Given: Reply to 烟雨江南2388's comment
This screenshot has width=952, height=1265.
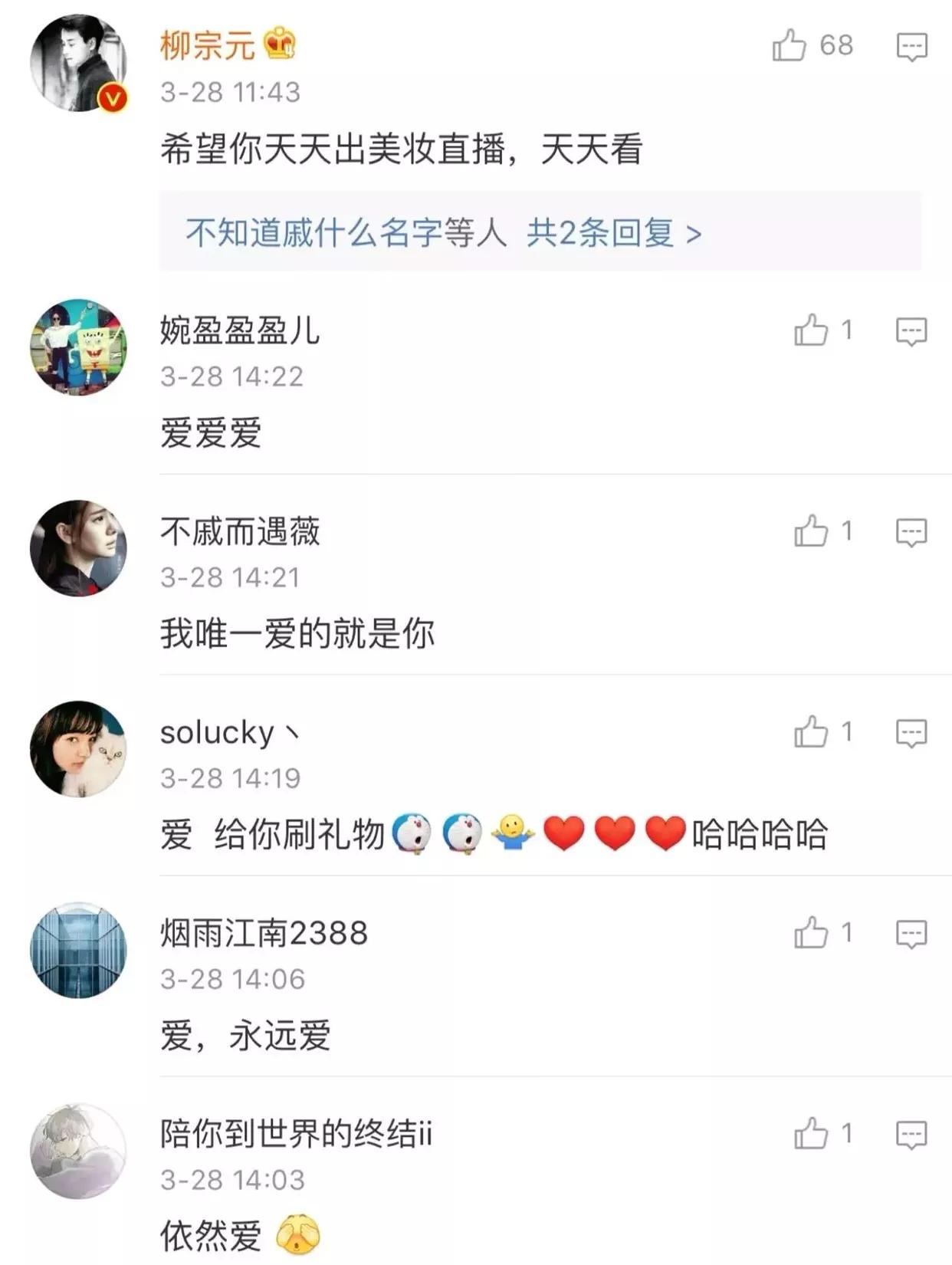Looking at the screenshot, I should tap(911, 935).
